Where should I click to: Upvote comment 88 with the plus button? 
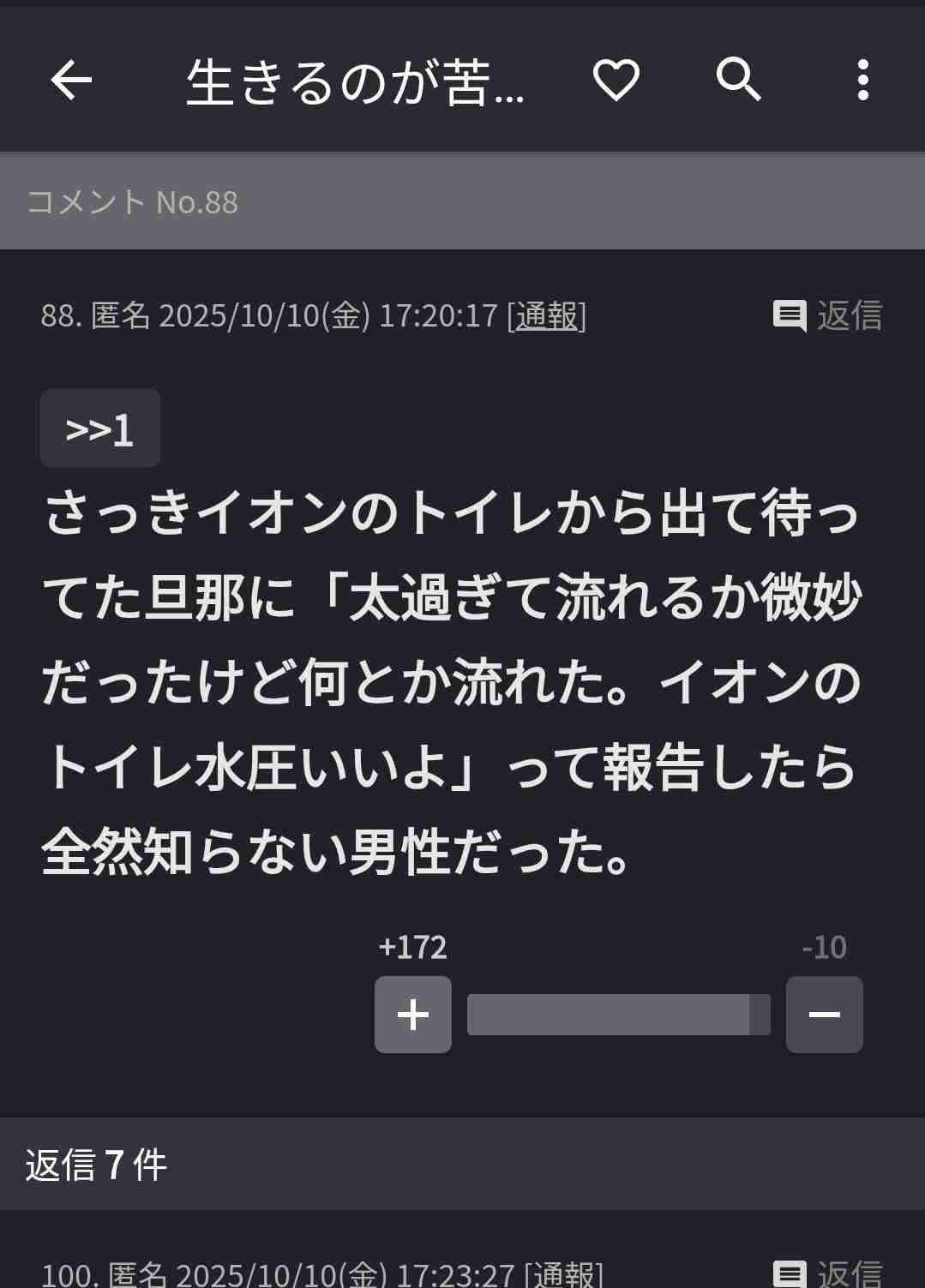point(413,1015)
